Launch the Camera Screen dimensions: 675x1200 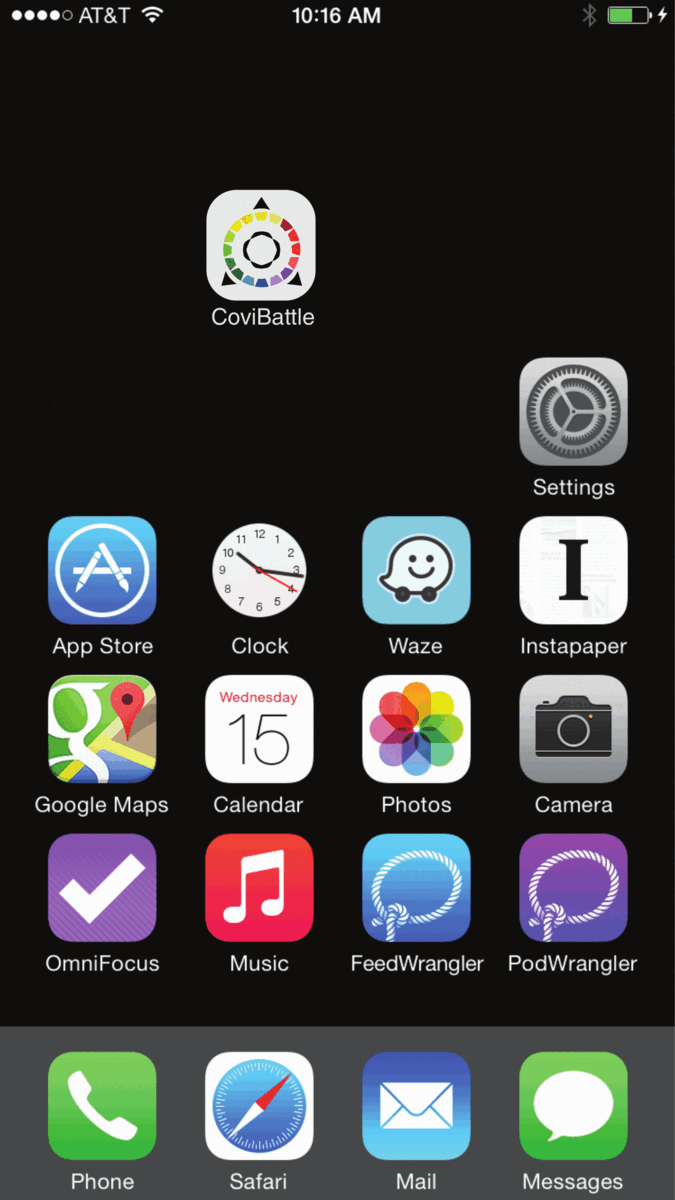pos(573,729)
